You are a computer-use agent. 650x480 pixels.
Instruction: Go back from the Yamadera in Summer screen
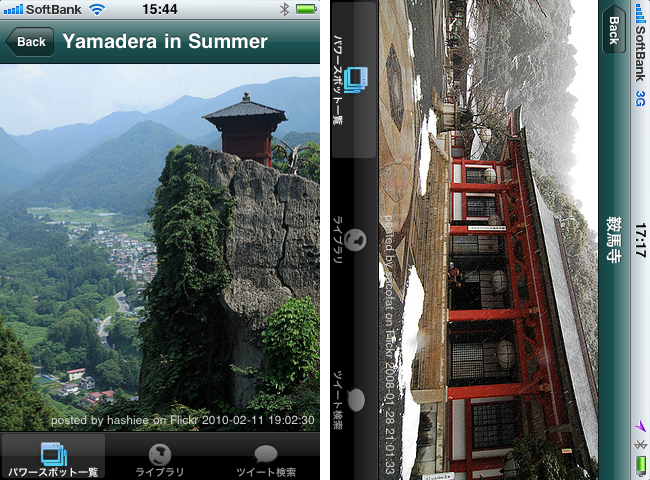[x=30, y=42]
